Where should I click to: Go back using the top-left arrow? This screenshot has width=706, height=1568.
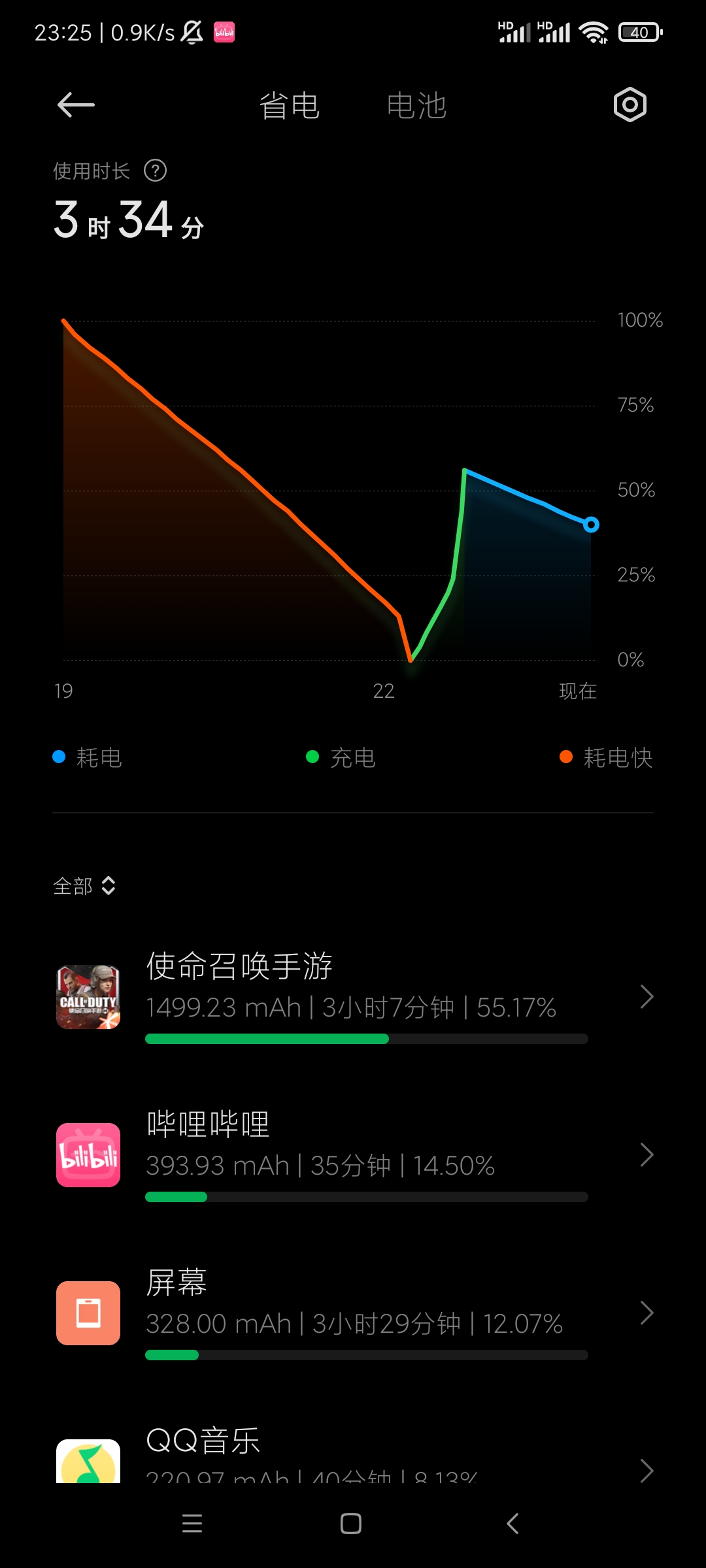[76, 105]
